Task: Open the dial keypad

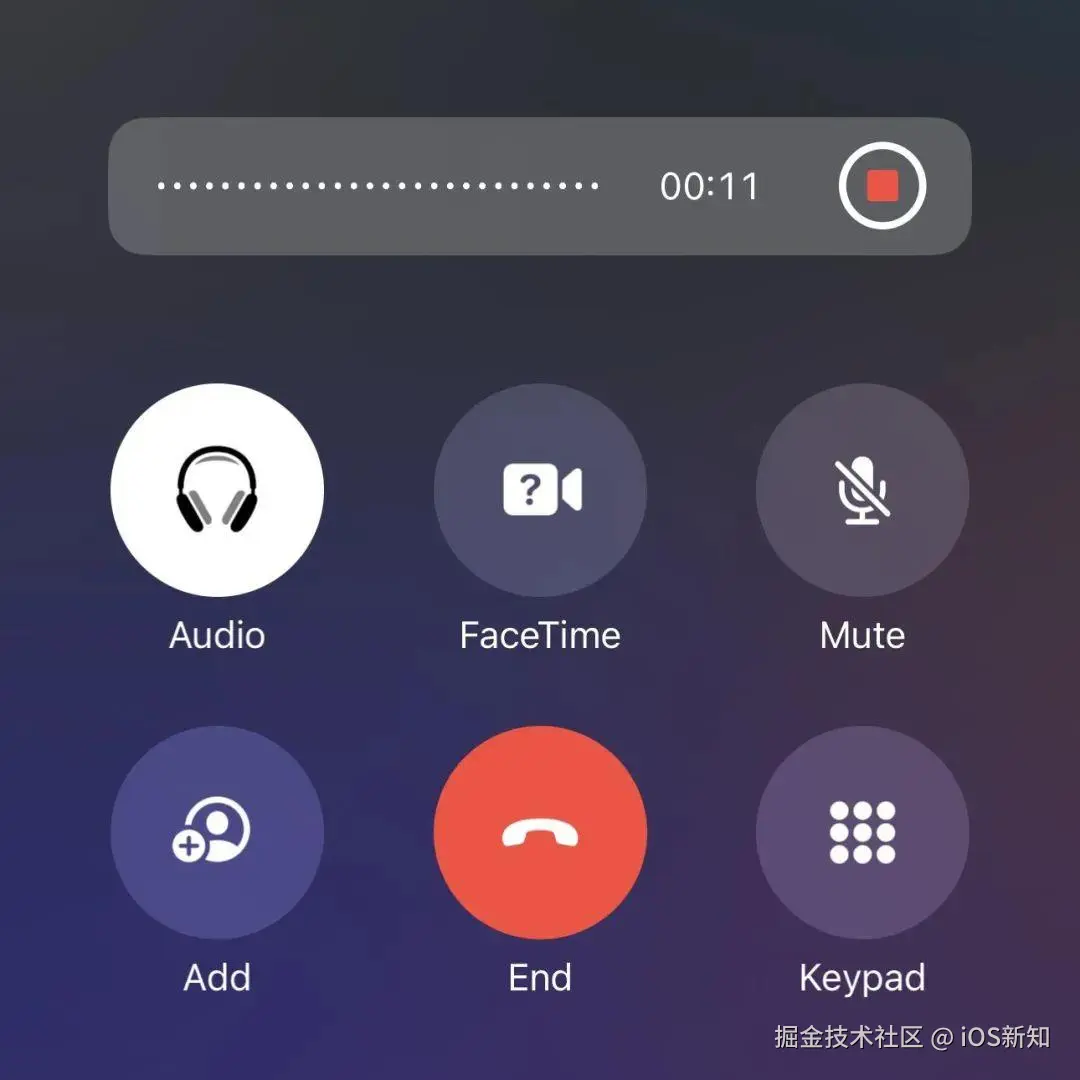Action: (862, 832)
